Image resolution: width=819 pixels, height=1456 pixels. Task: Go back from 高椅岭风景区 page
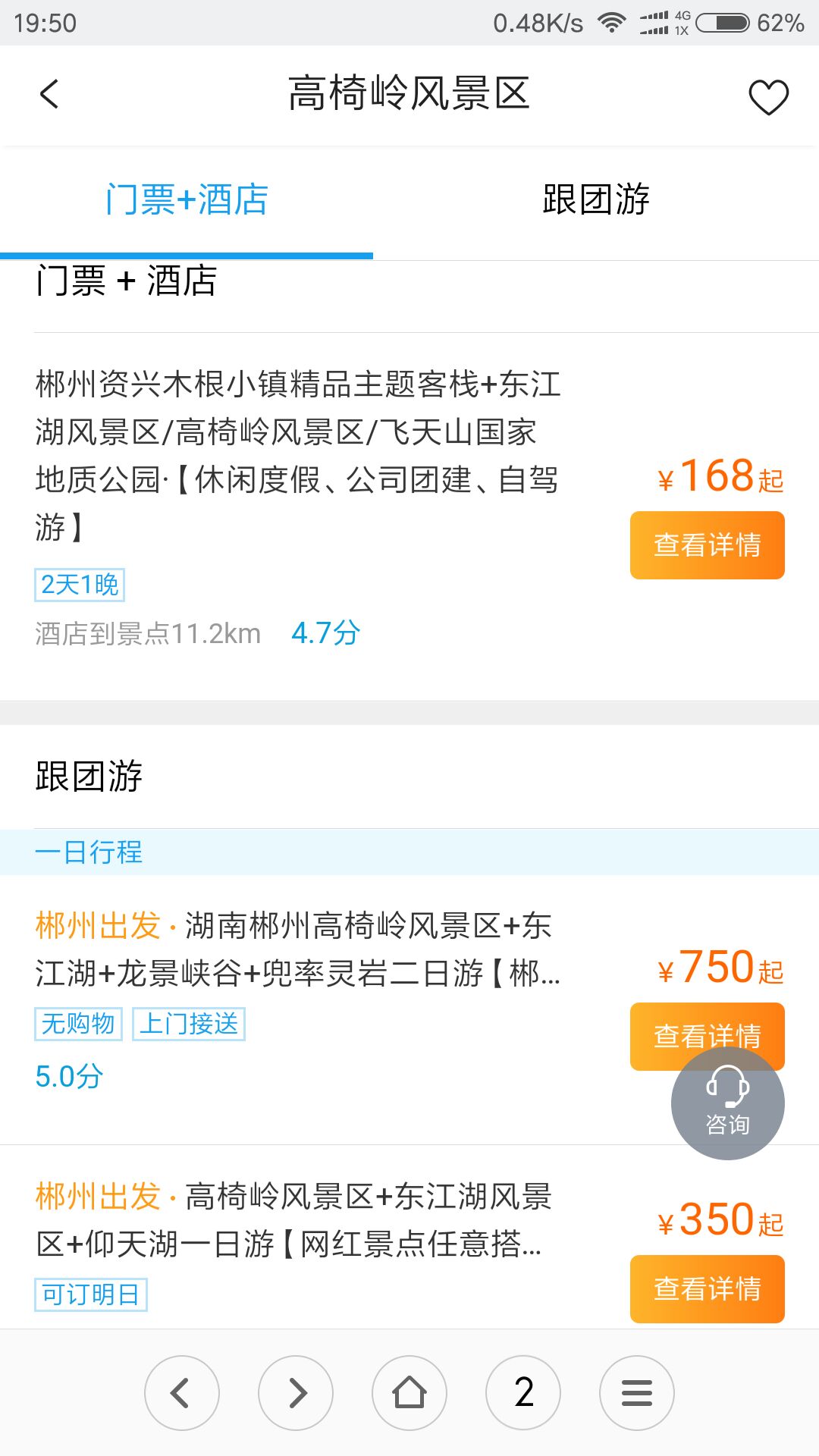[49, 95]
